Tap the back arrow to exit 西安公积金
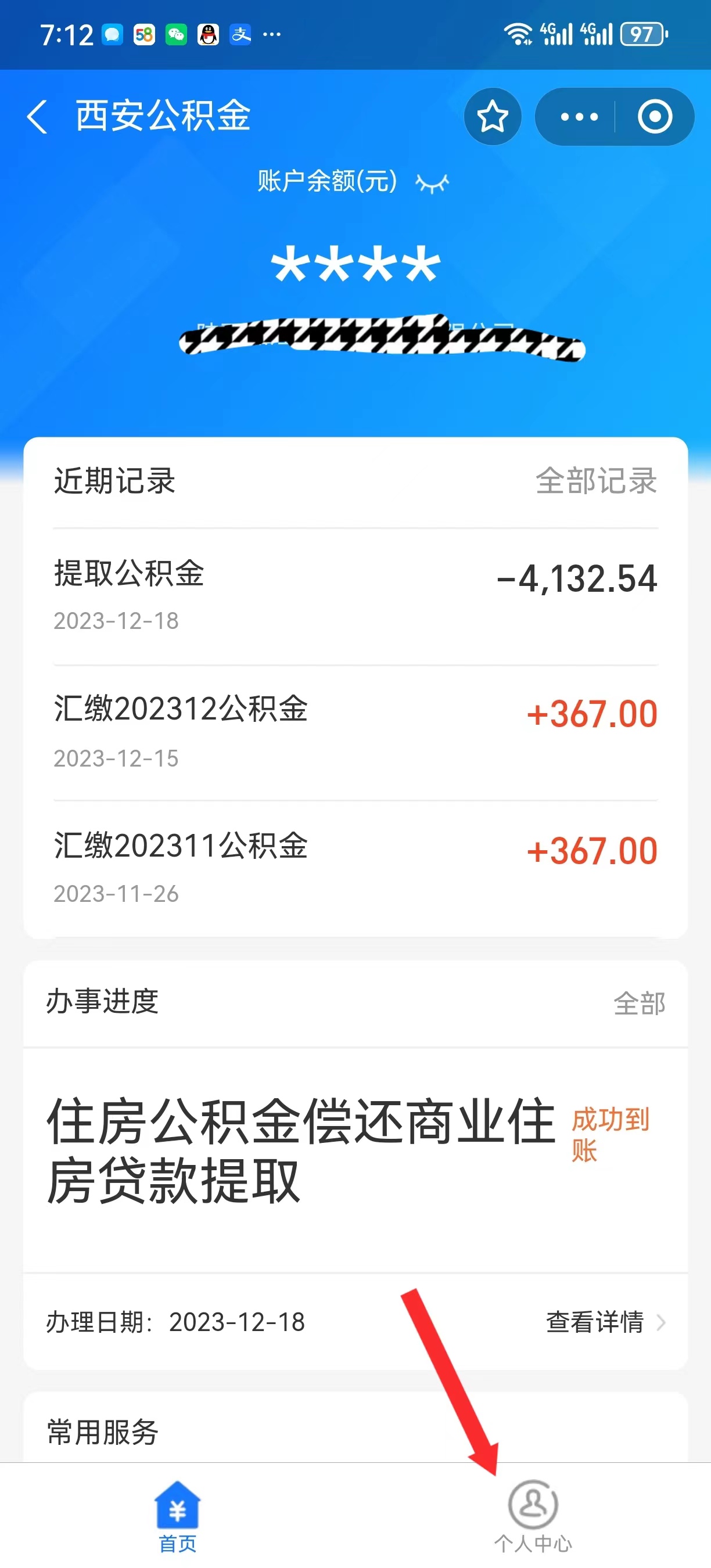The height and width of the screenshot is (1568, 711). coord(38,117)
